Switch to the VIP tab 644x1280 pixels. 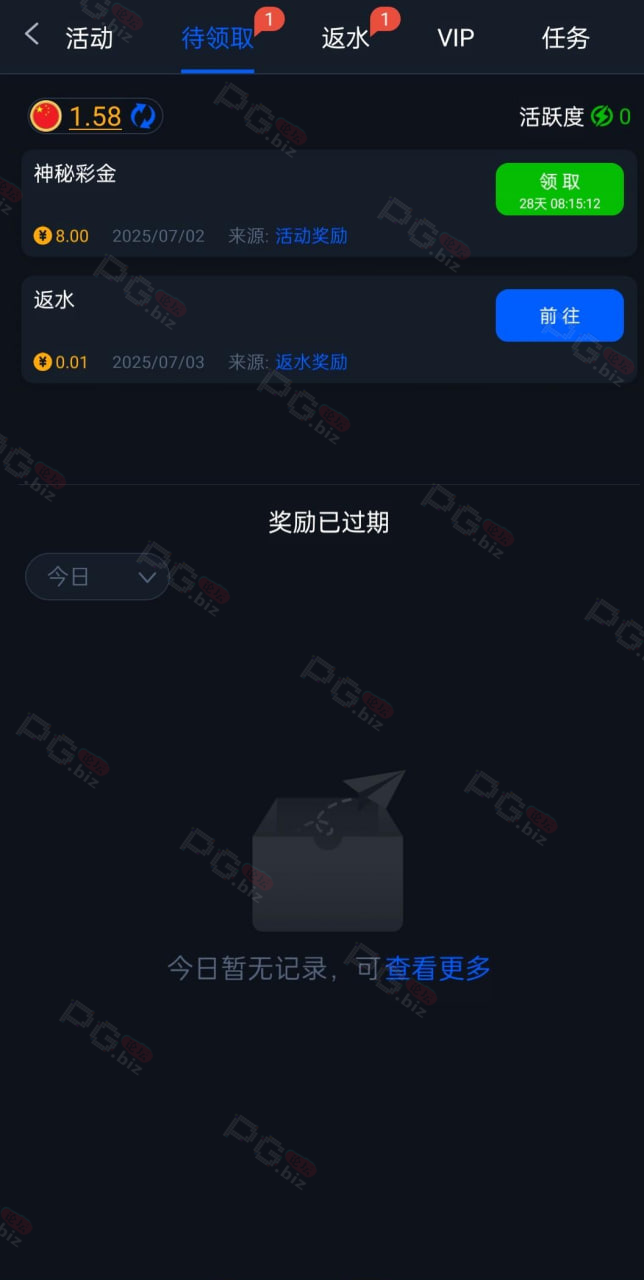point(455,38)
